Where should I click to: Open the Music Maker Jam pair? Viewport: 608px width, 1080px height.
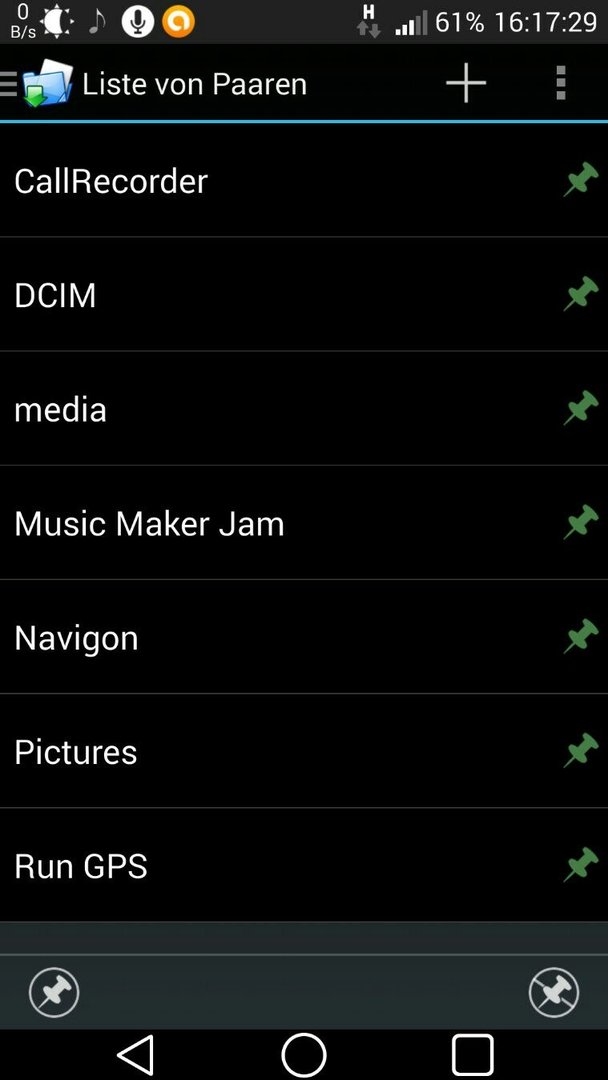304,523
